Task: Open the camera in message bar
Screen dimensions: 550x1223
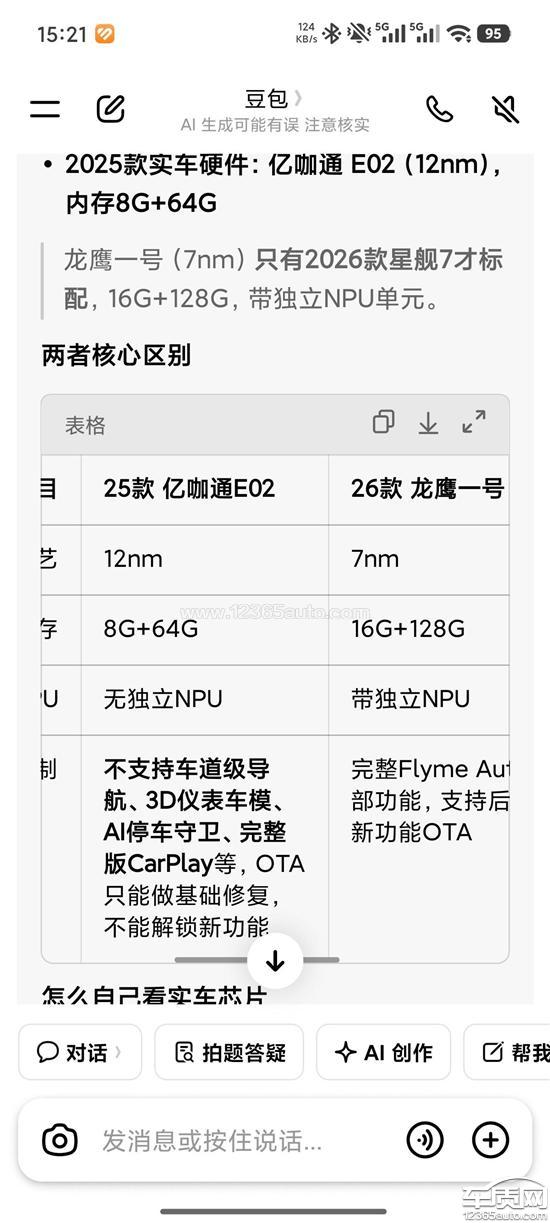Action: (x=60, y=1140)
